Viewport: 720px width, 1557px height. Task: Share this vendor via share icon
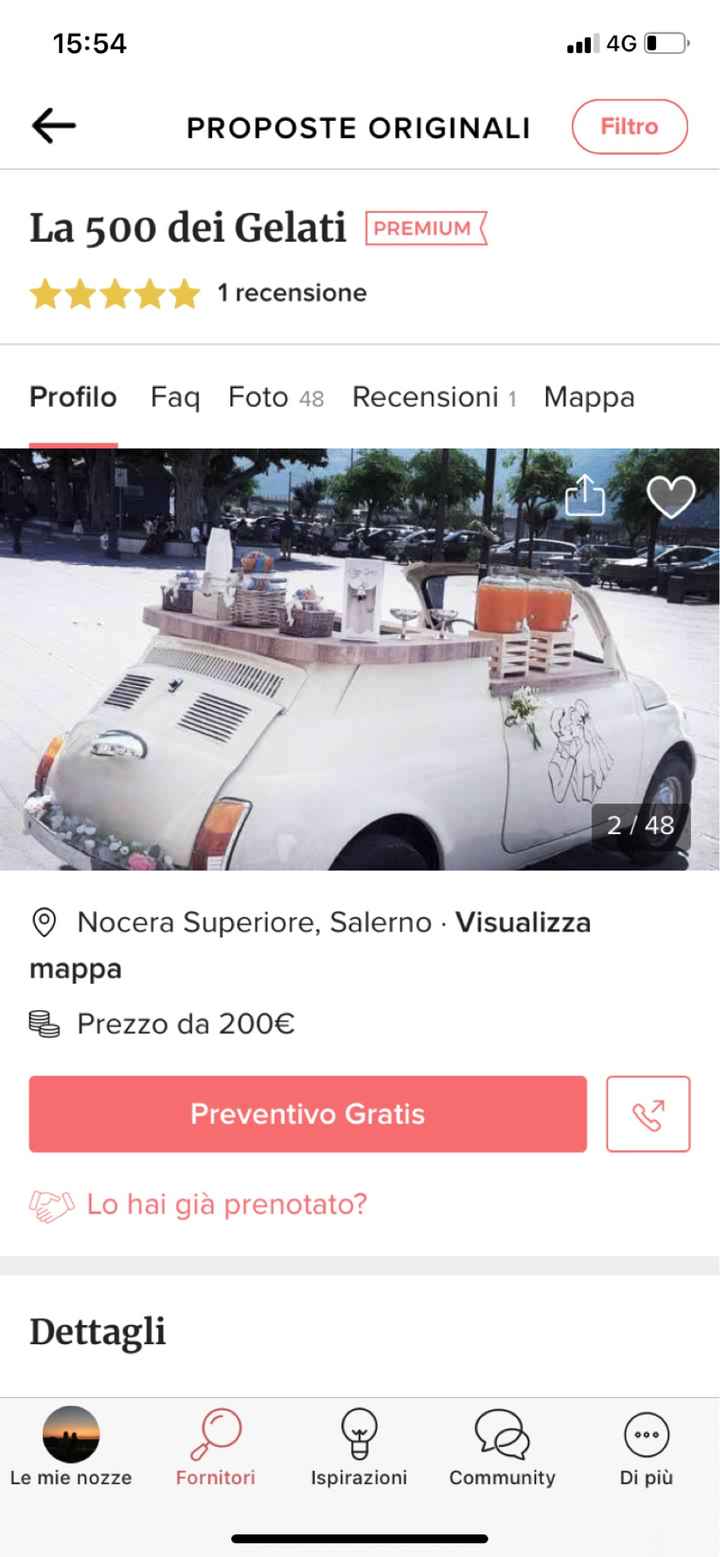[585, 495]
